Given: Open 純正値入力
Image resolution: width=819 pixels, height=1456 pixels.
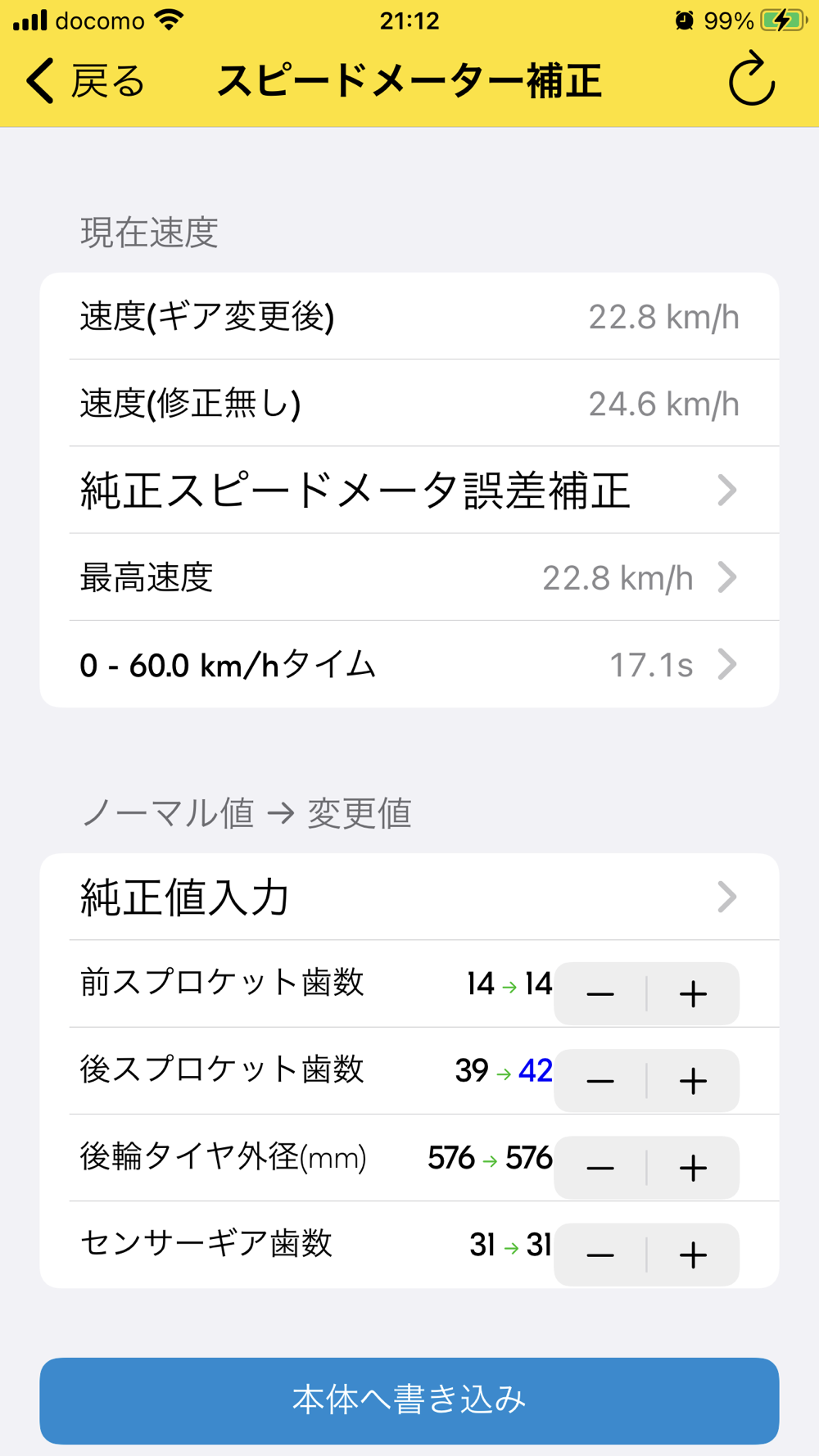Looking at the screenshot, I should [x=409, y=898].
